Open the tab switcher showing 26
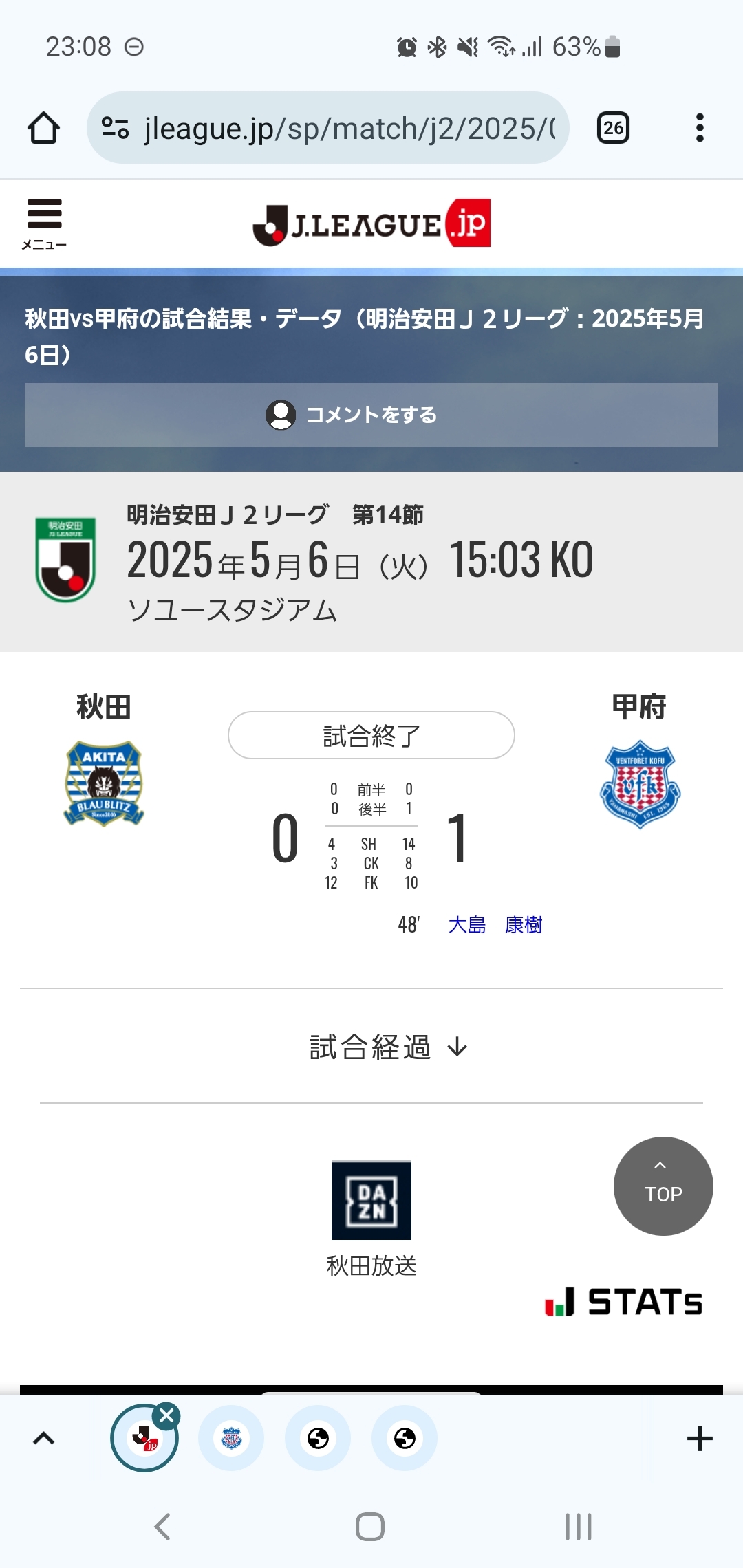Viewport: 743px width, 1568px height. (x=613, y=128)
